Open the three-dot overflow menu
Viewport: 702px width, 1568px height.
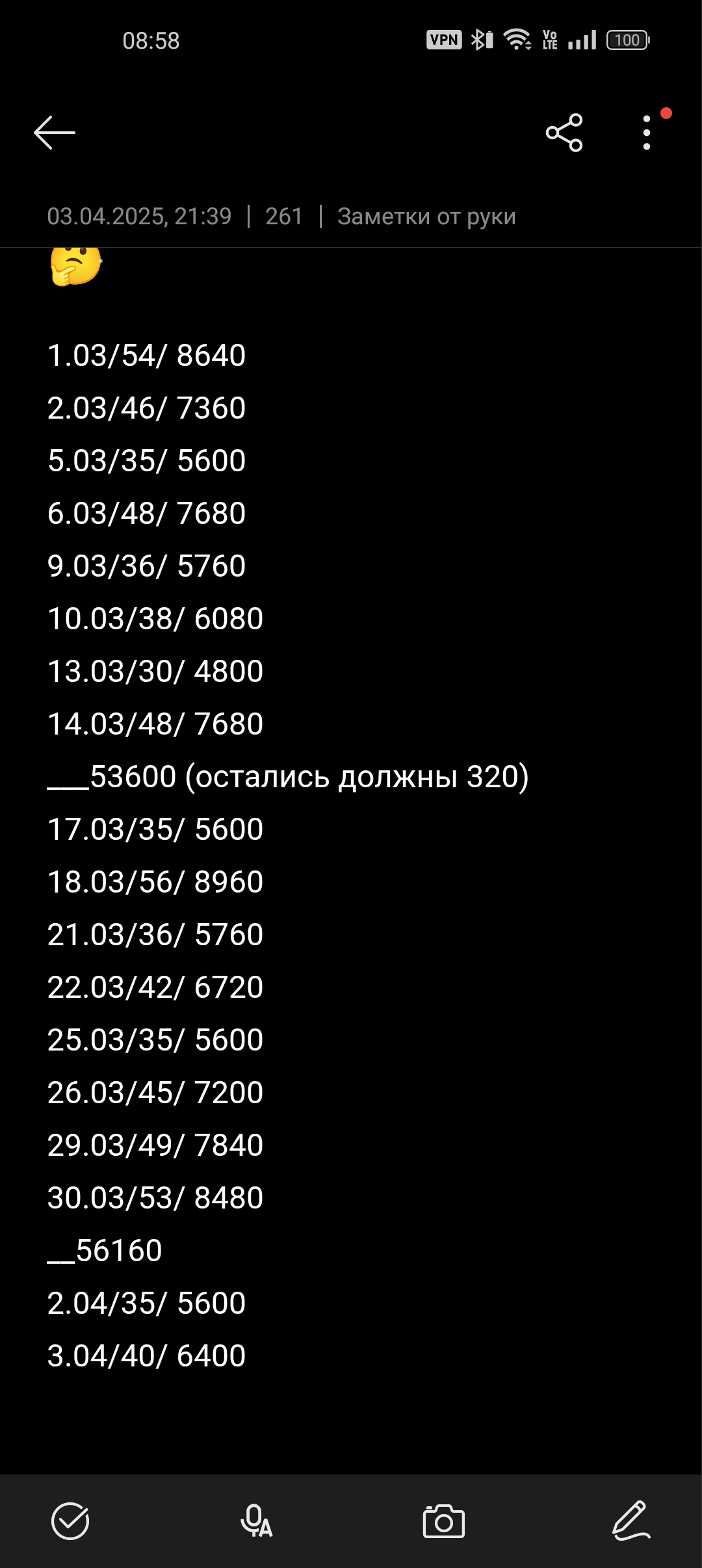click(x=647, y=133)
